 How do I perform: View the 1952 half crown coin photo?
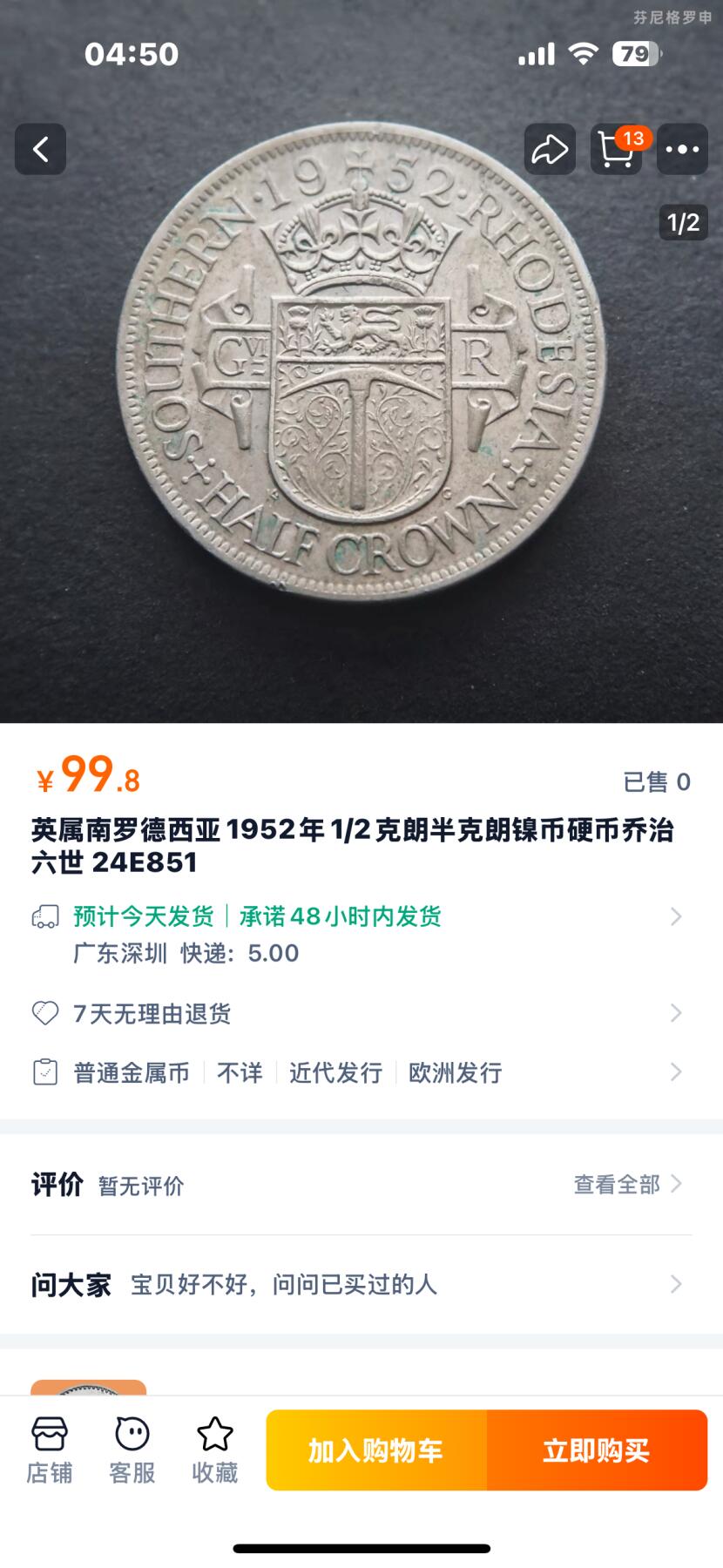(x=361, y=362)
